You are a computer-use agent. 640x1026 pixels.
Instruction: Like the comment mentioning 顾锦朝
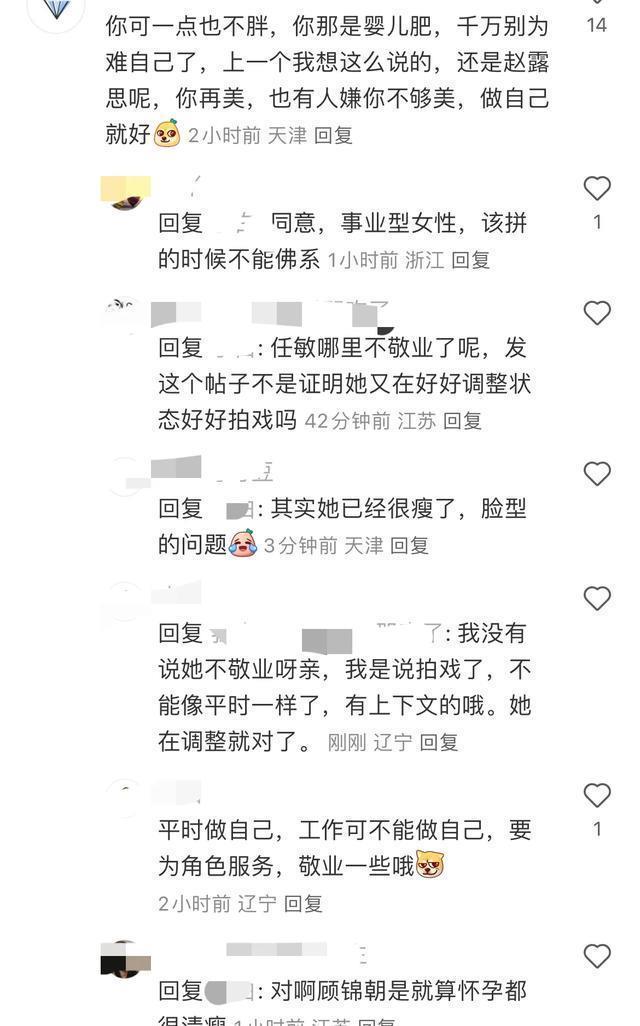click(597, 956)
